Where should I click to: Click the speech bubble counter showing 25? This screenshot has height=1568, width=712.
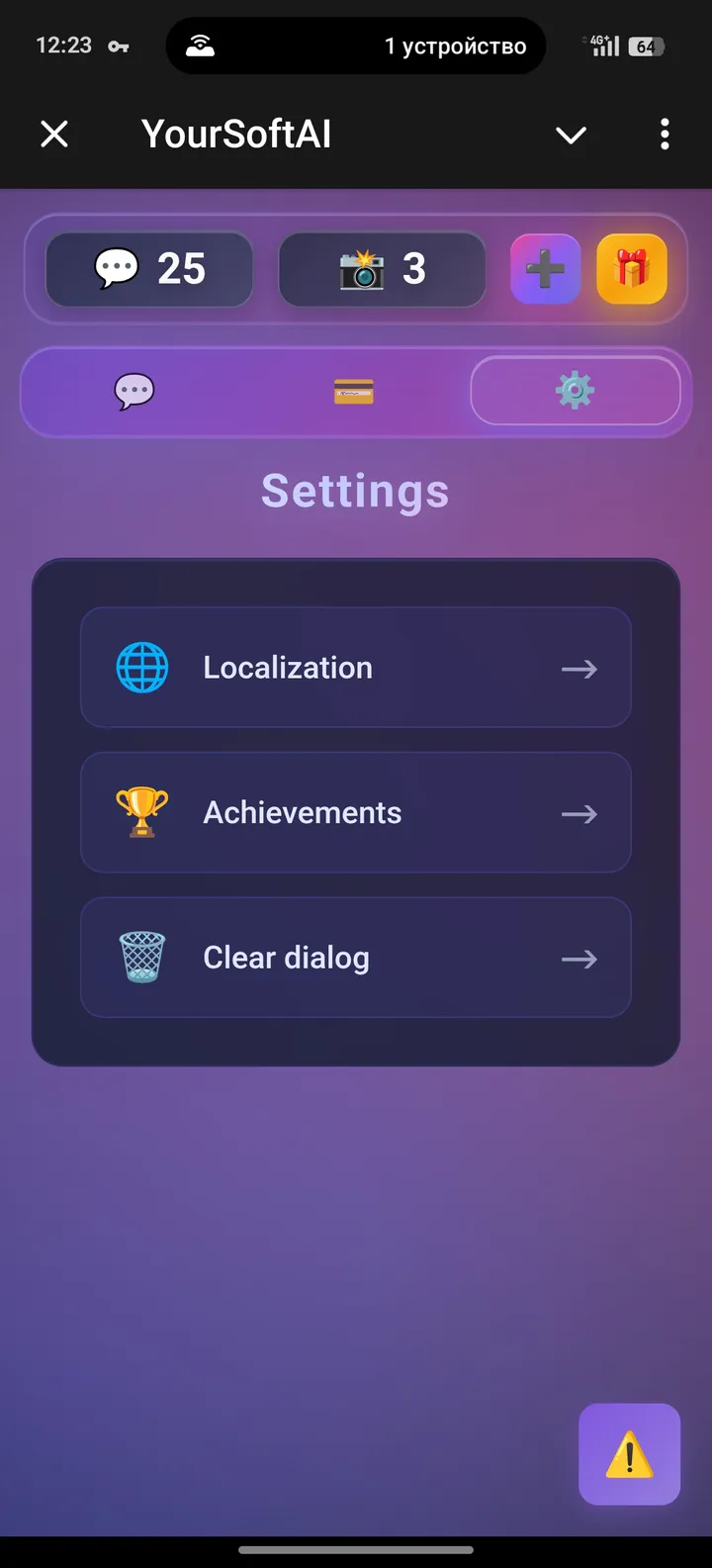(148, 268)
